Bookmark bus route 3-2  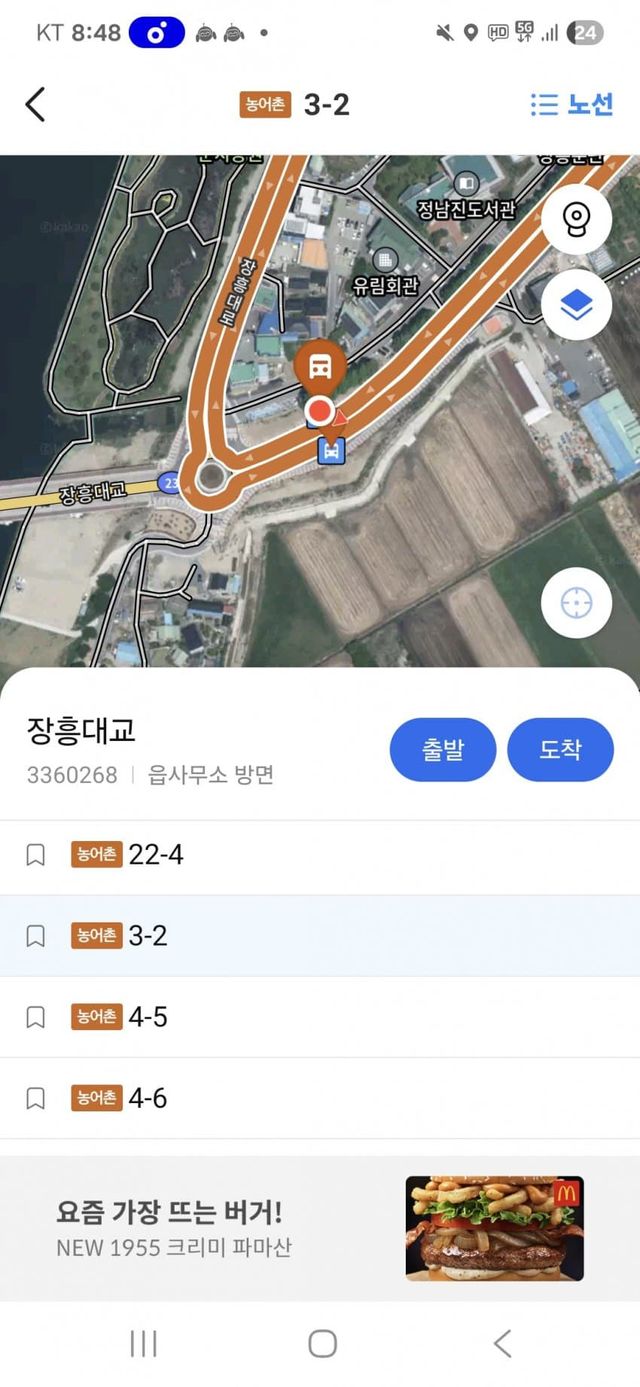coord(35,936)
